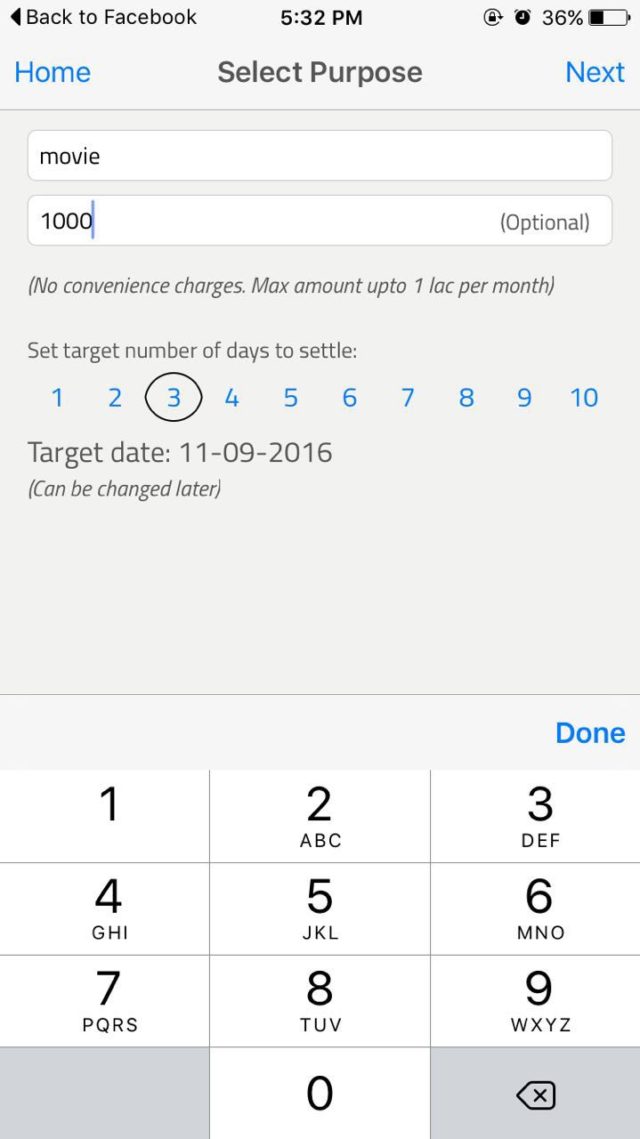This screenshot has height=1139, width=640.
Task: Set target to 7 days
Action: [x=407, y=398]
